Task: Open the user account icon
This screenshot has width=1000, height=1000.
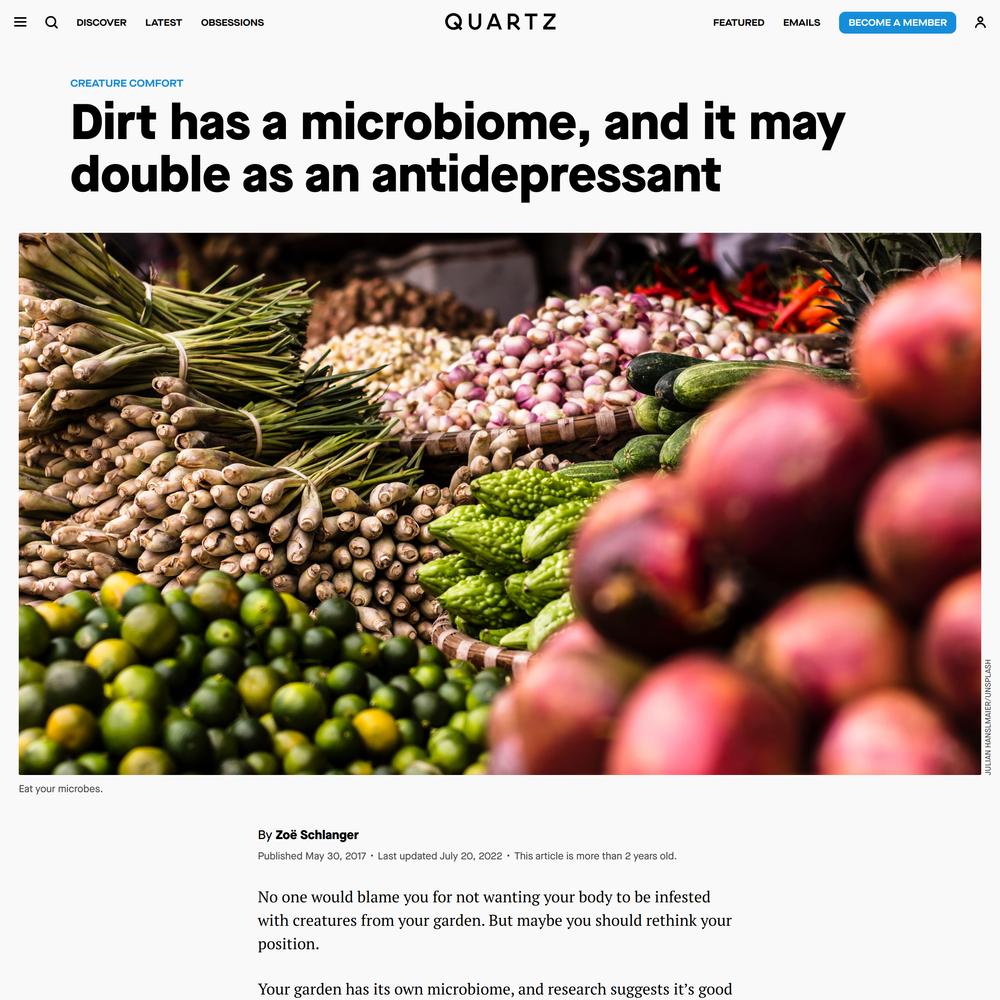Action: [980, 22]
